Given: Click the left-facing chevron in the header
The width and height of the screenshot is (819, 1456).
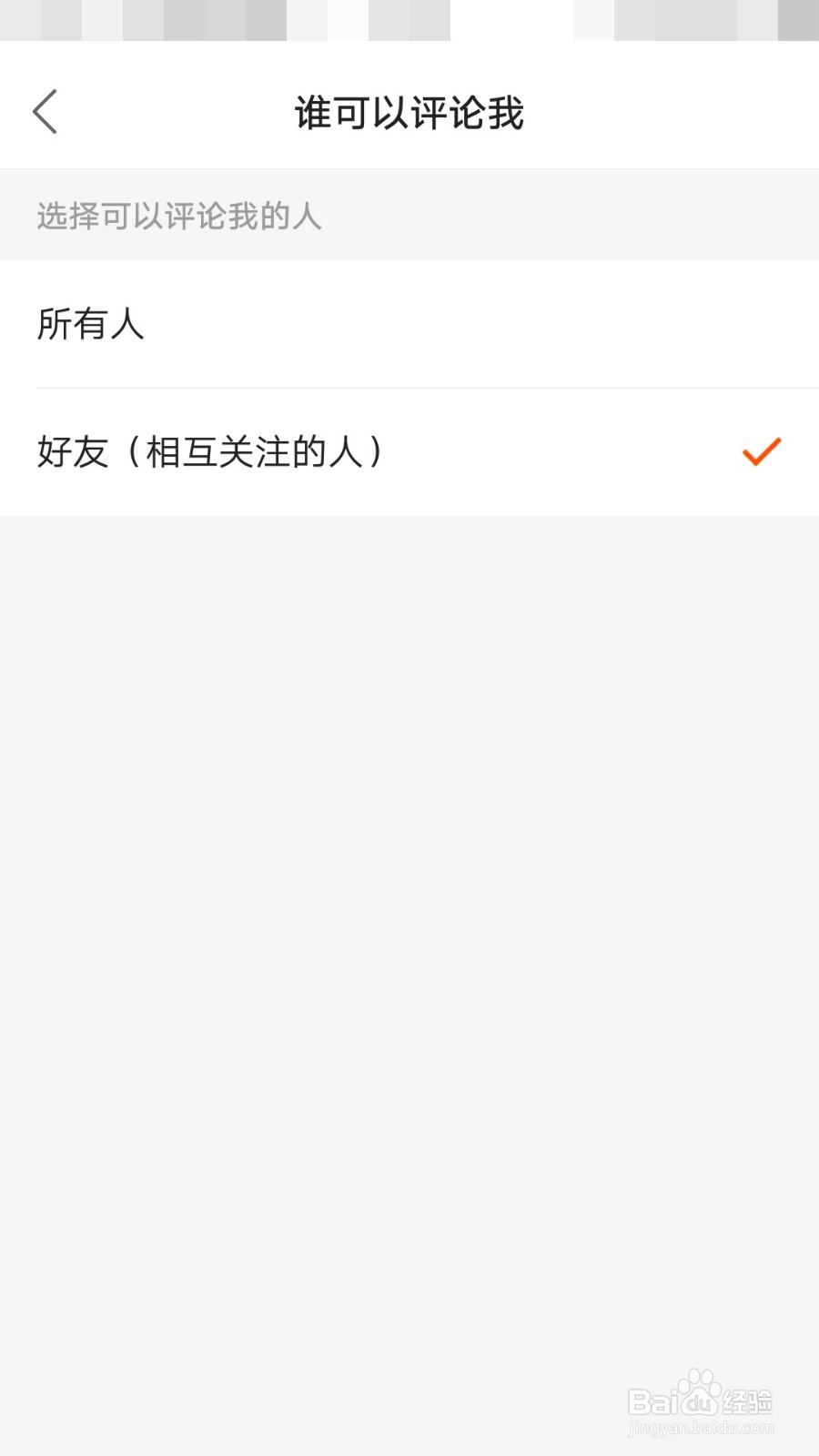Looking at the screenshot, I should pos(45,109).
